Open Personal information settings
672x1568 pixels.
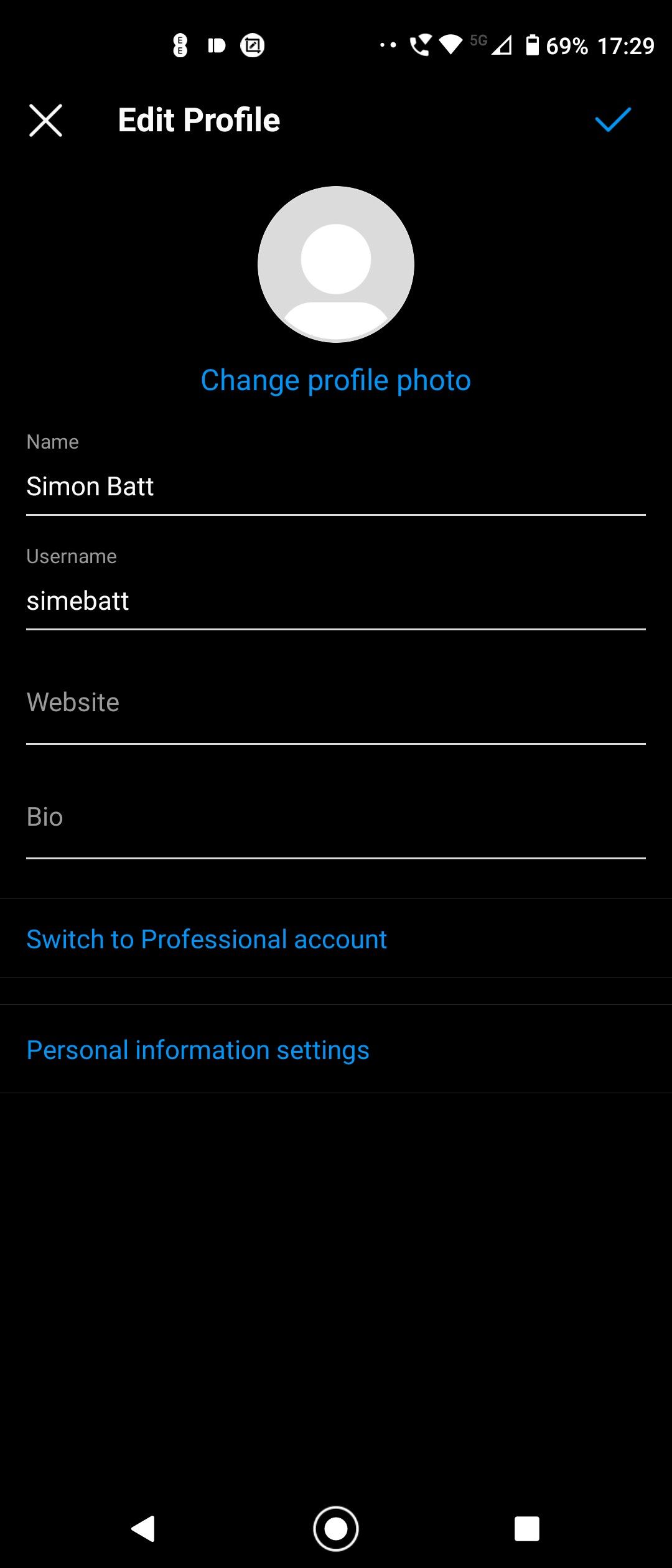pyautogui.click(x=198, y=1050)
